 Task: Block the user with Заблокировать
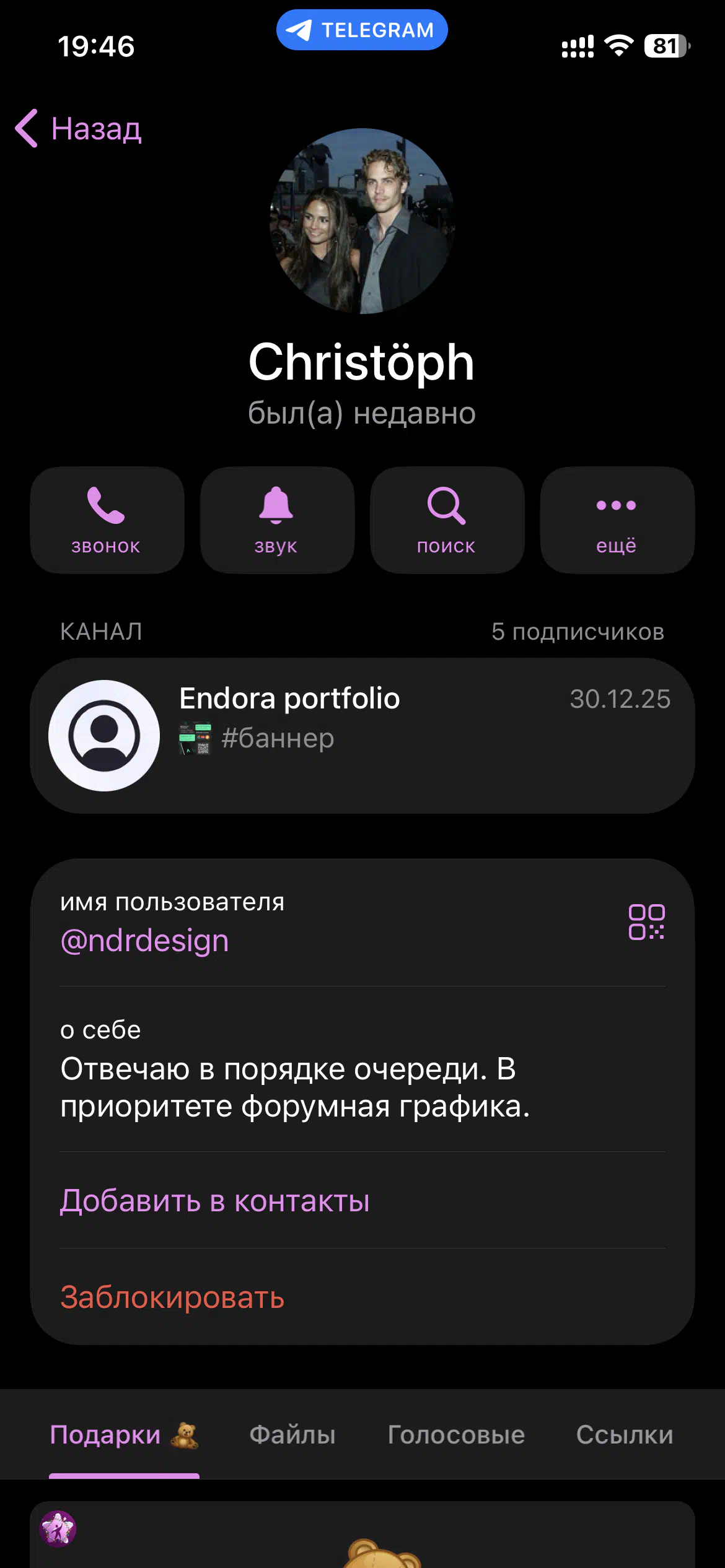point(172,1297)
